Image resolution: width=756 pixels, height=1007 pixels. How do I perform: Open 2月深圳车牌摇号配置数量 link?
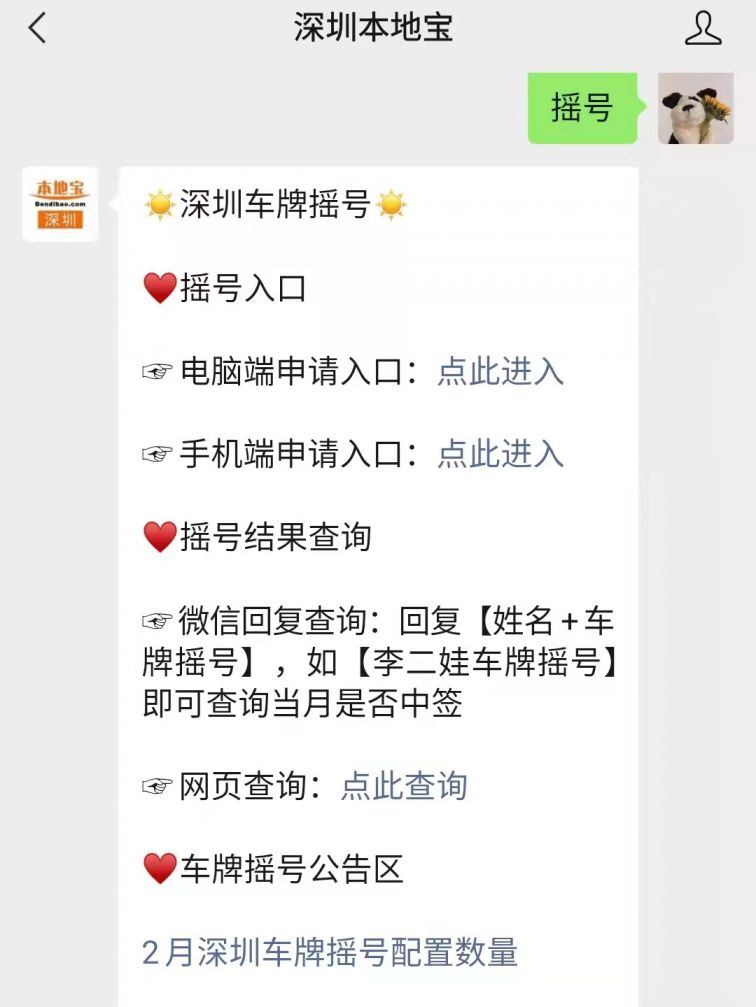pos(330,952)
